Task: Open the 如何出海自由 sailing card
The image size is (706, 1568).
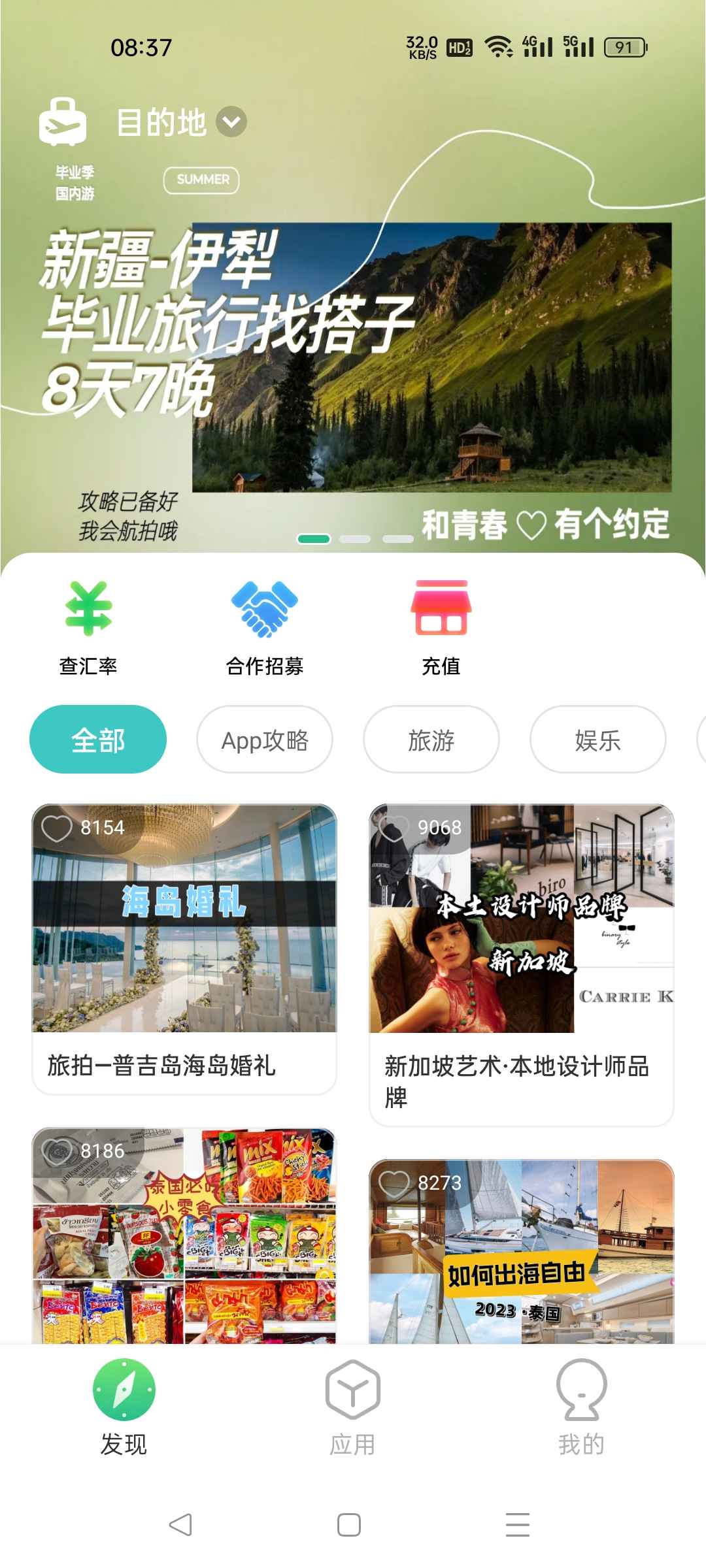Action: pyautogui.click(x=521, y=1261)
